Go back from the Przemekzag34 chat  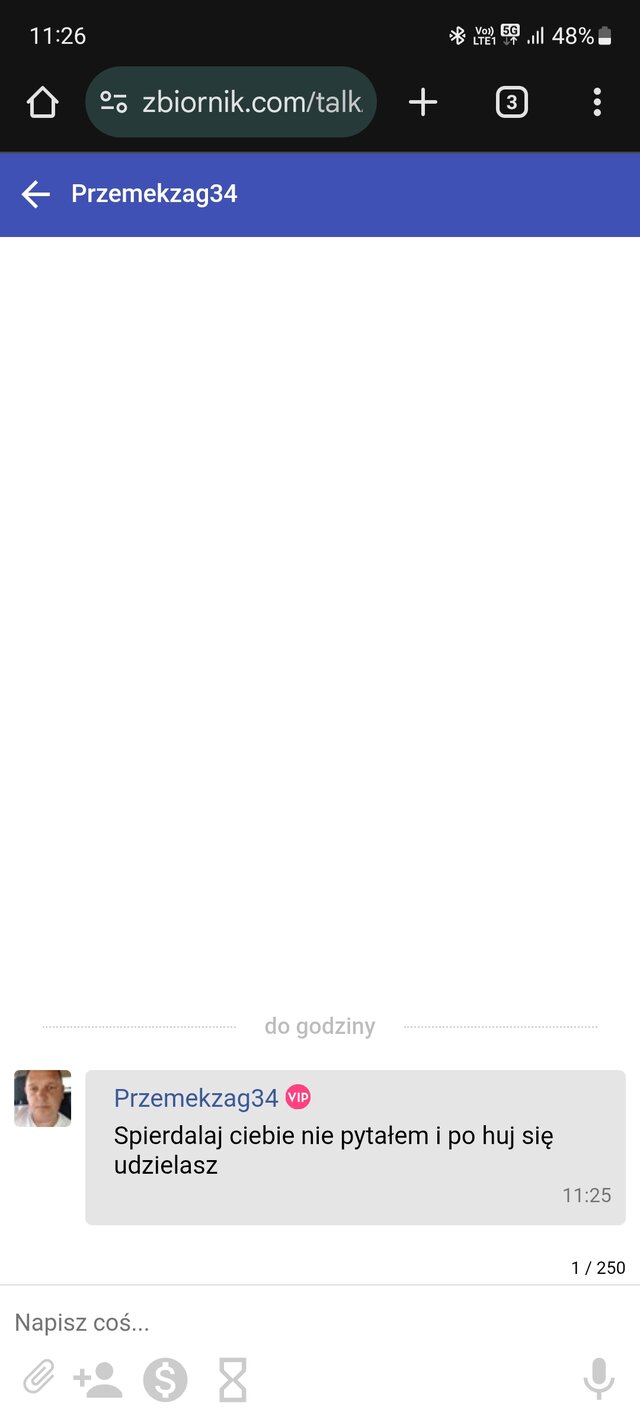(36, 194)
